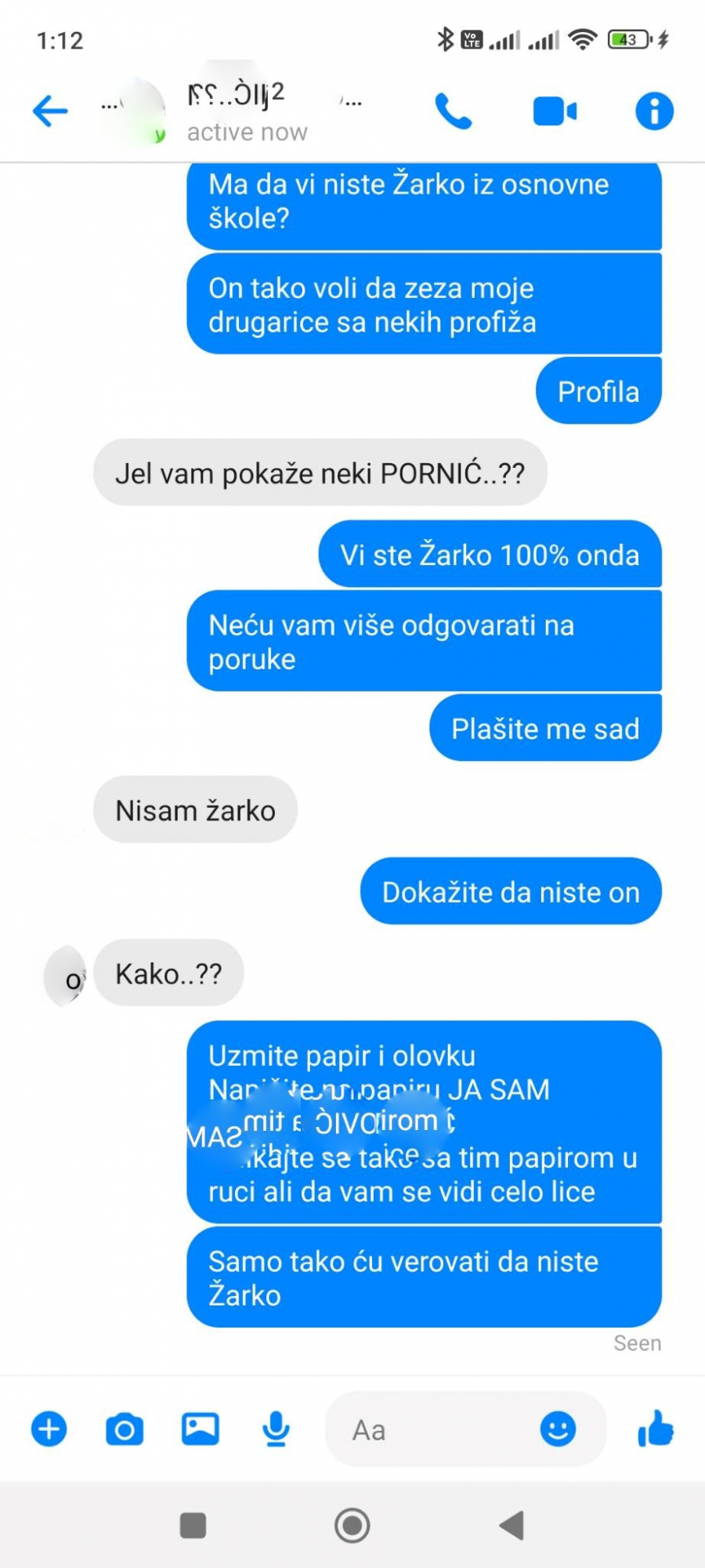The height and width of the screenshot is (1568, 705).
Task: Start a voice call
Action: pyautogui.click(x=454, y=110)
